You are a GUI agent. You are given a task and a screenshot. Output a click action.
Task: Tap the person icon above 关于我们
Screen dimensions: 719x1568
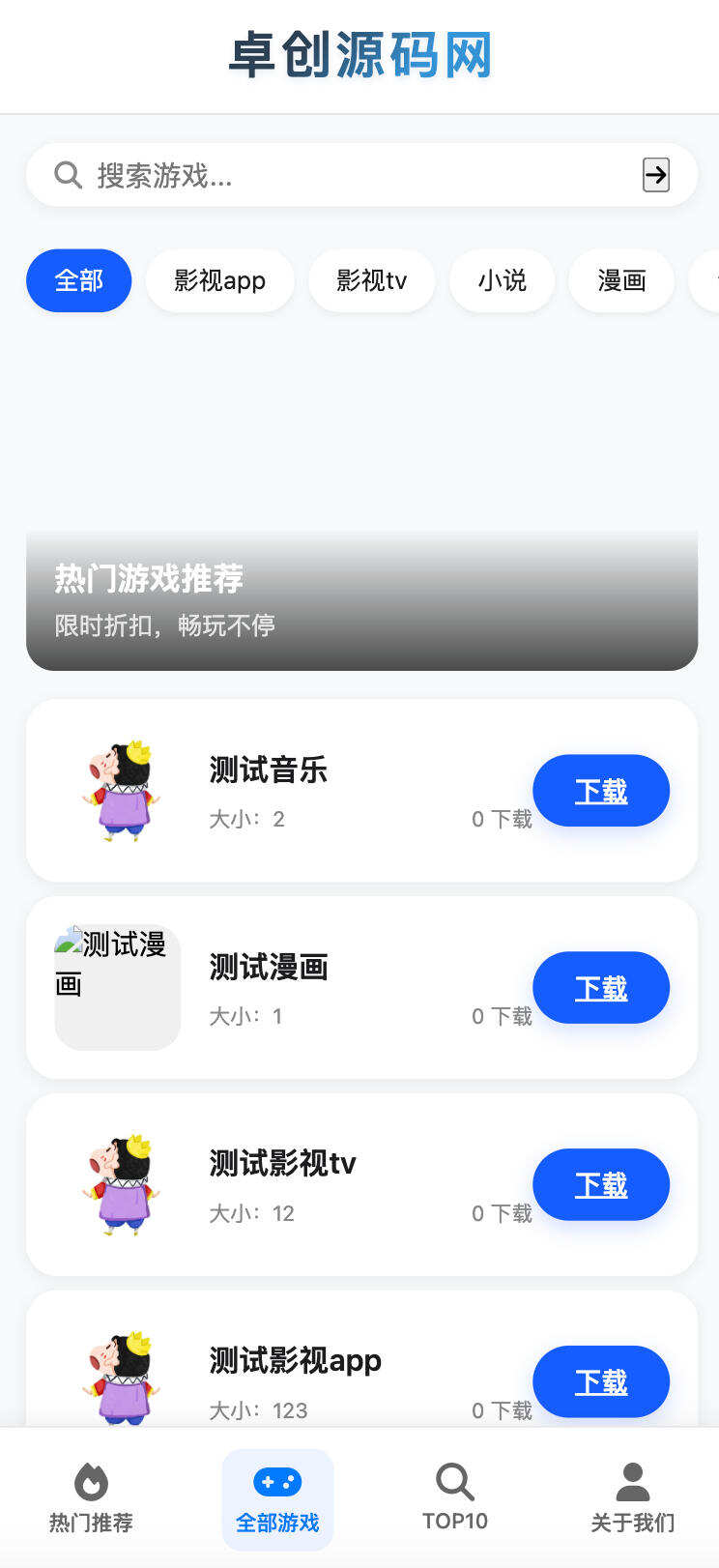[x=633, y=1477]
